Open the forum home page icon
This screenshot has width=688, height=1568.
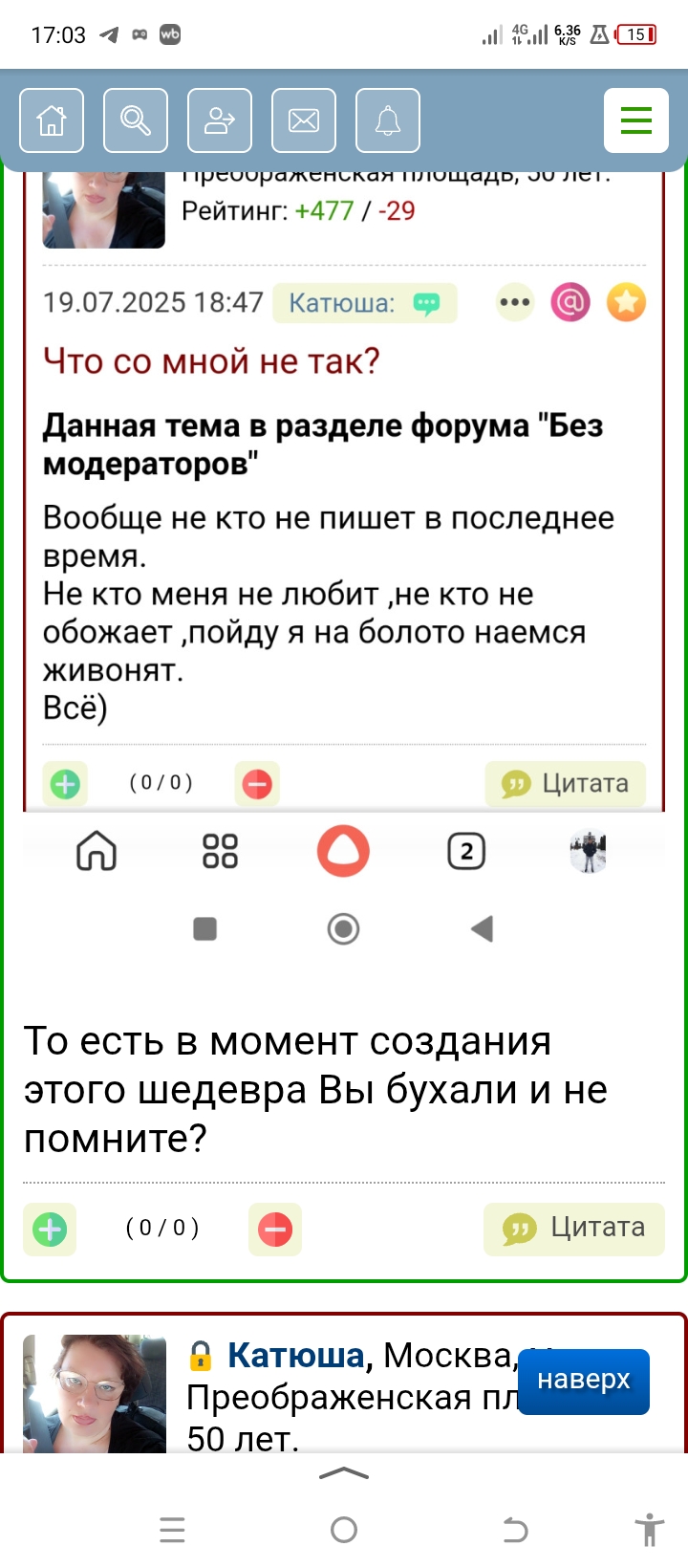click(x=52, y=120)
